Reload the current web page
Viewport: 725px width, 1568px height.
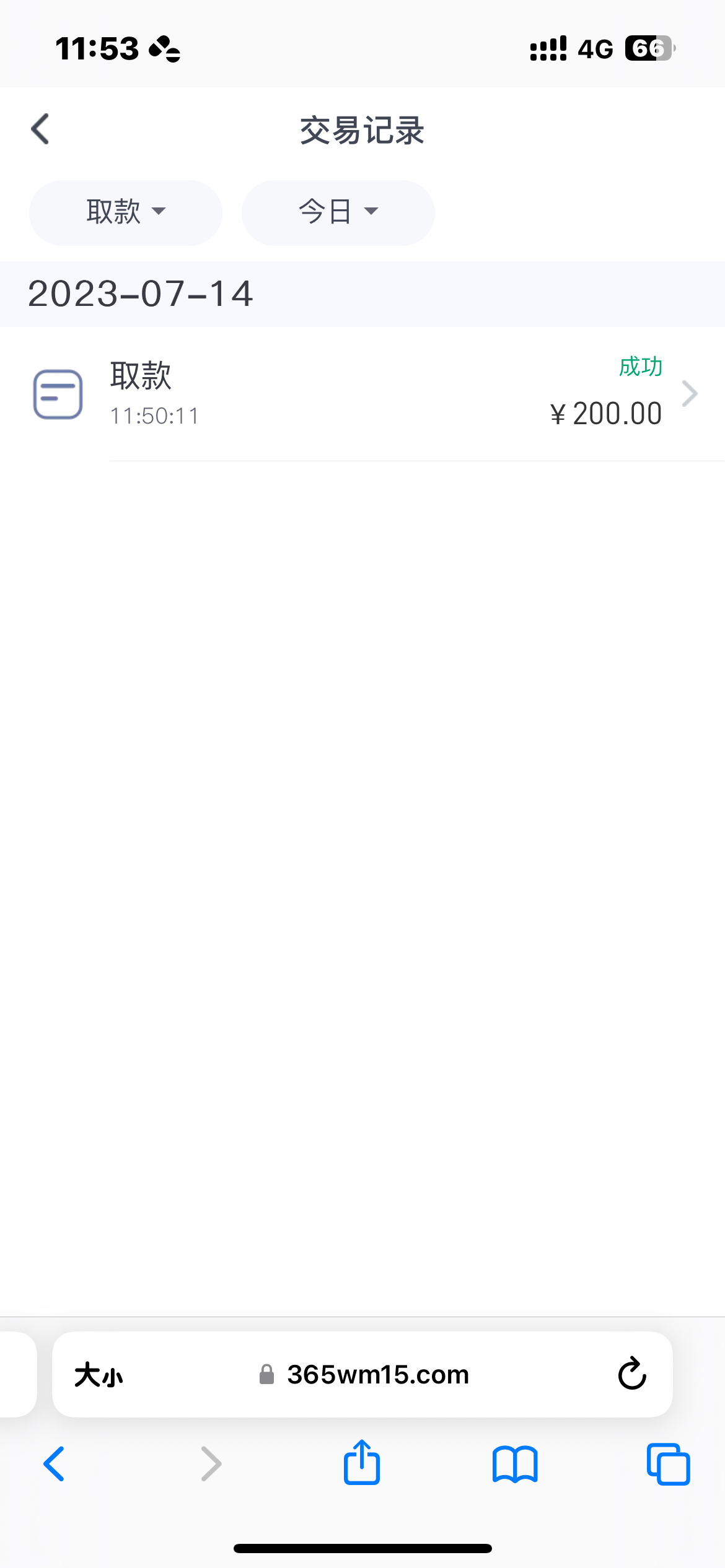[631, 1375]
